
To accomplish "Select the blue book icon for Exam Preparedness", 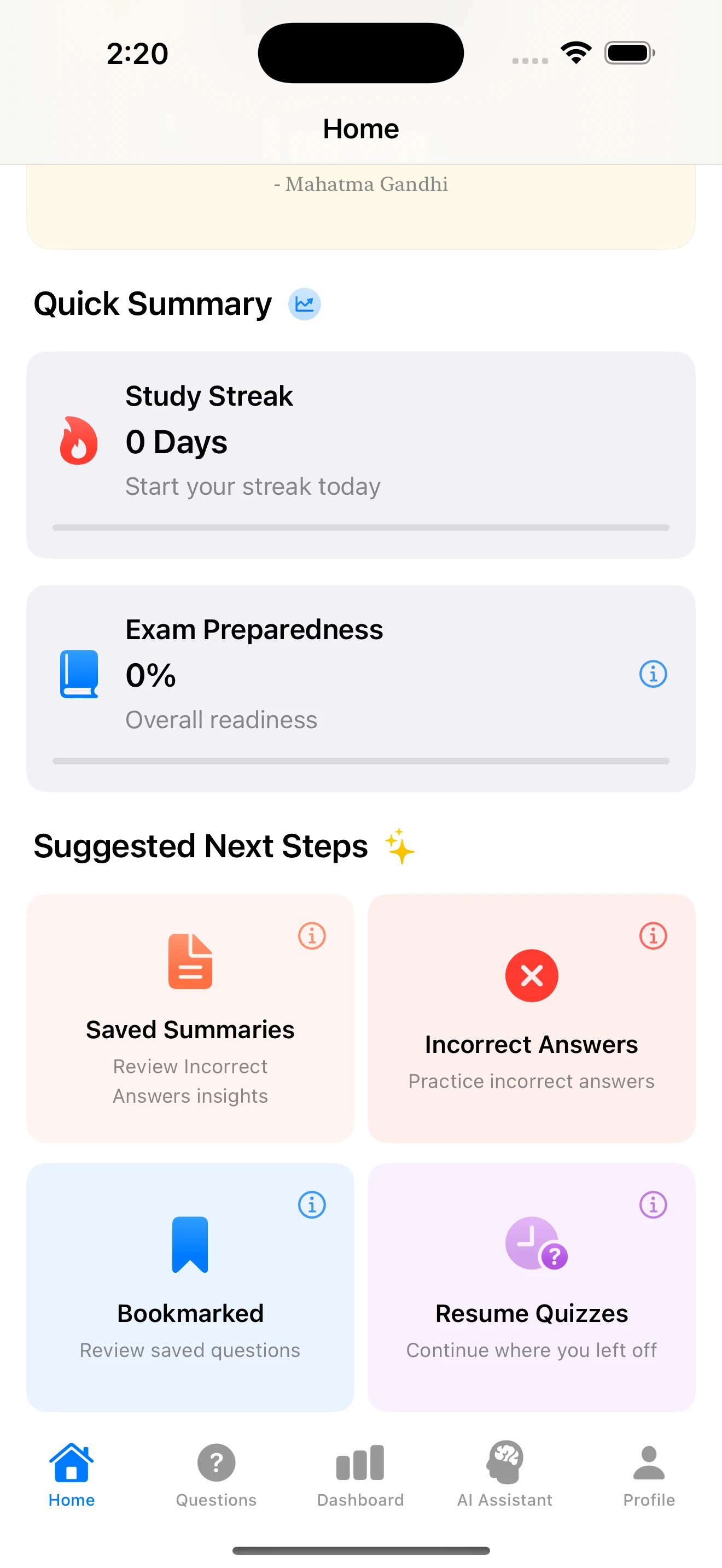I will click(79, 675).
